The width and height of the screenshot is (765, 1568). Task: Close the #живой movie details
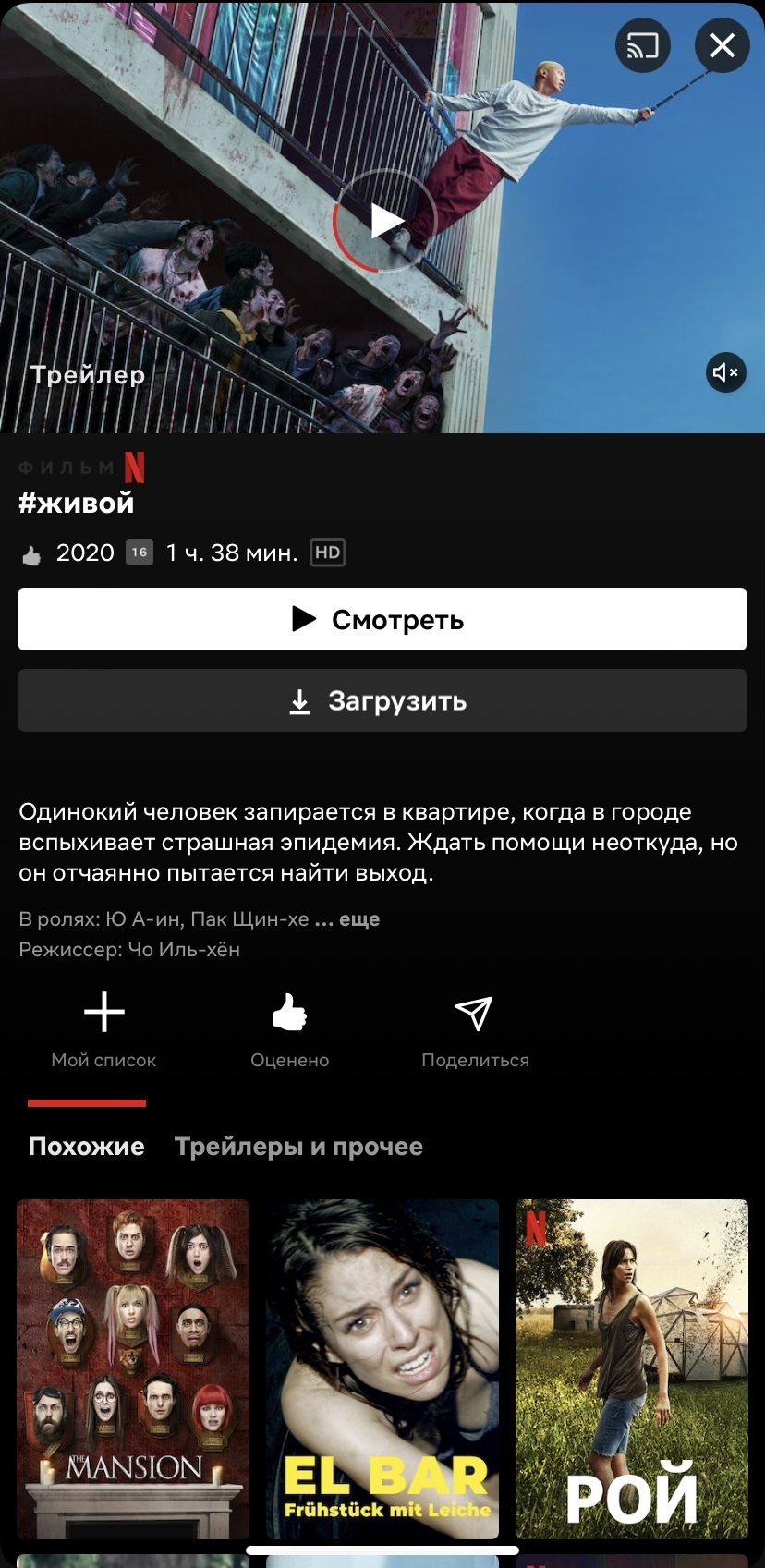click(x=722, y=45)
